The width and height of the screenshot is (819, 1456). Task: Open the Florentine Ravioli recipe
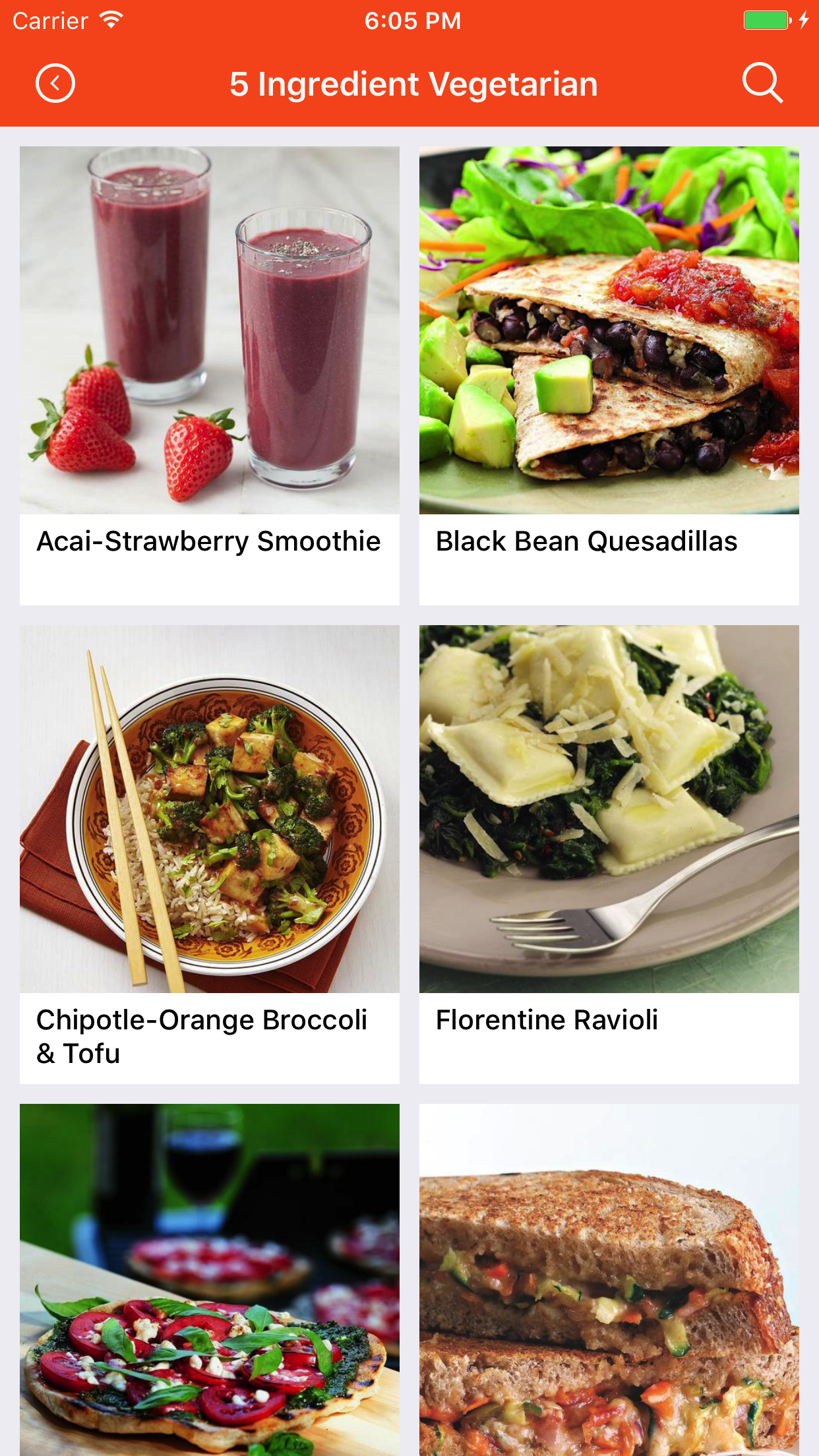[x=609, y=853]
